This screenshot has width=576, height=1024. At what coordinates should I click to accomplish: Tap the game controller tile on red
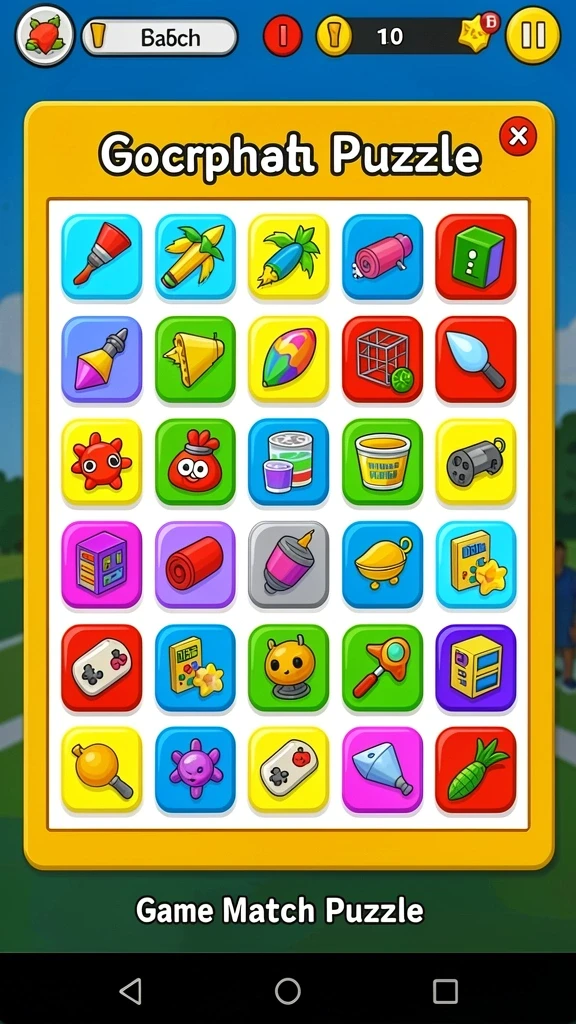click(101, 667)
